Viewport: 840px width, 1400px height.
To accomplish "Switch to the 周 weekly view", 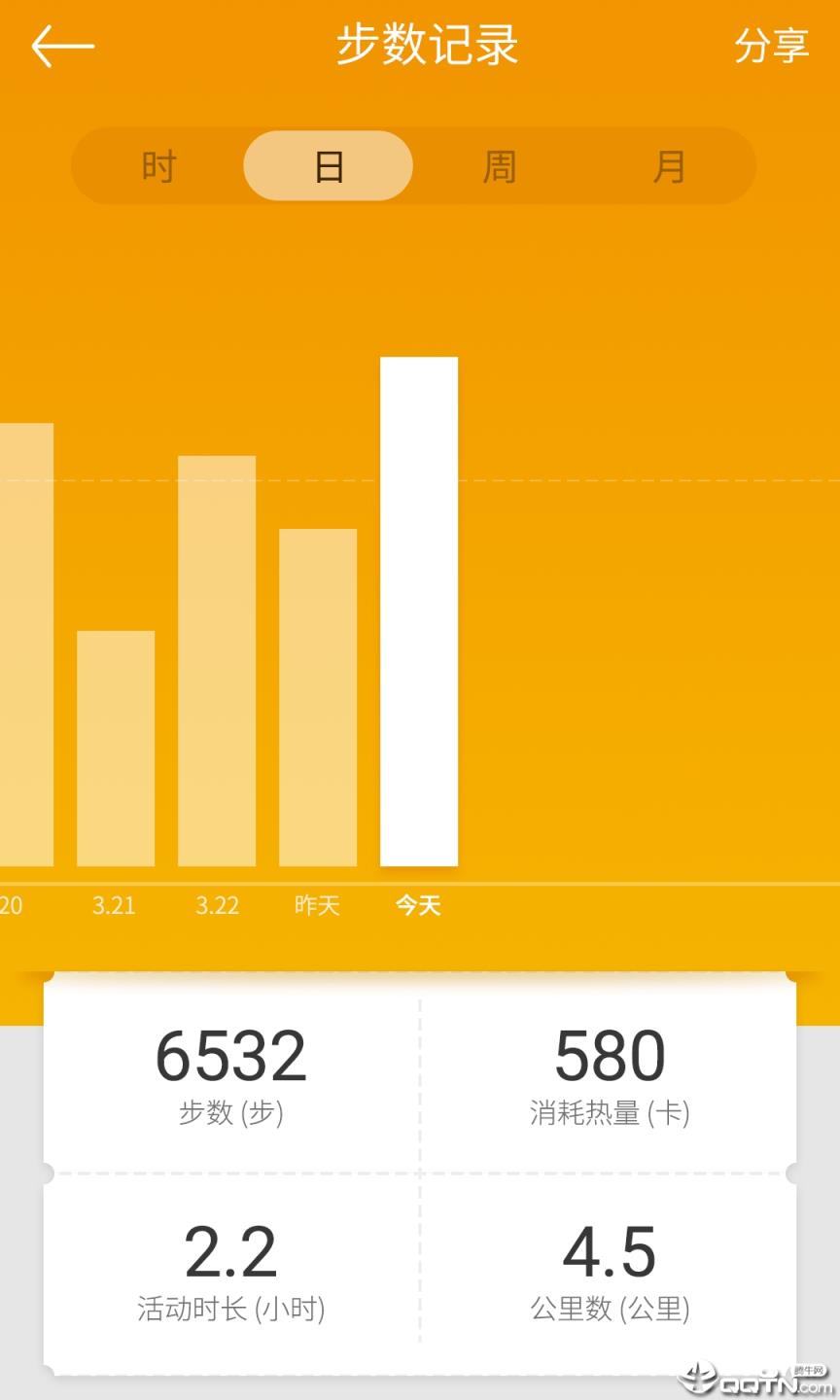I will [x=499, y=166].
